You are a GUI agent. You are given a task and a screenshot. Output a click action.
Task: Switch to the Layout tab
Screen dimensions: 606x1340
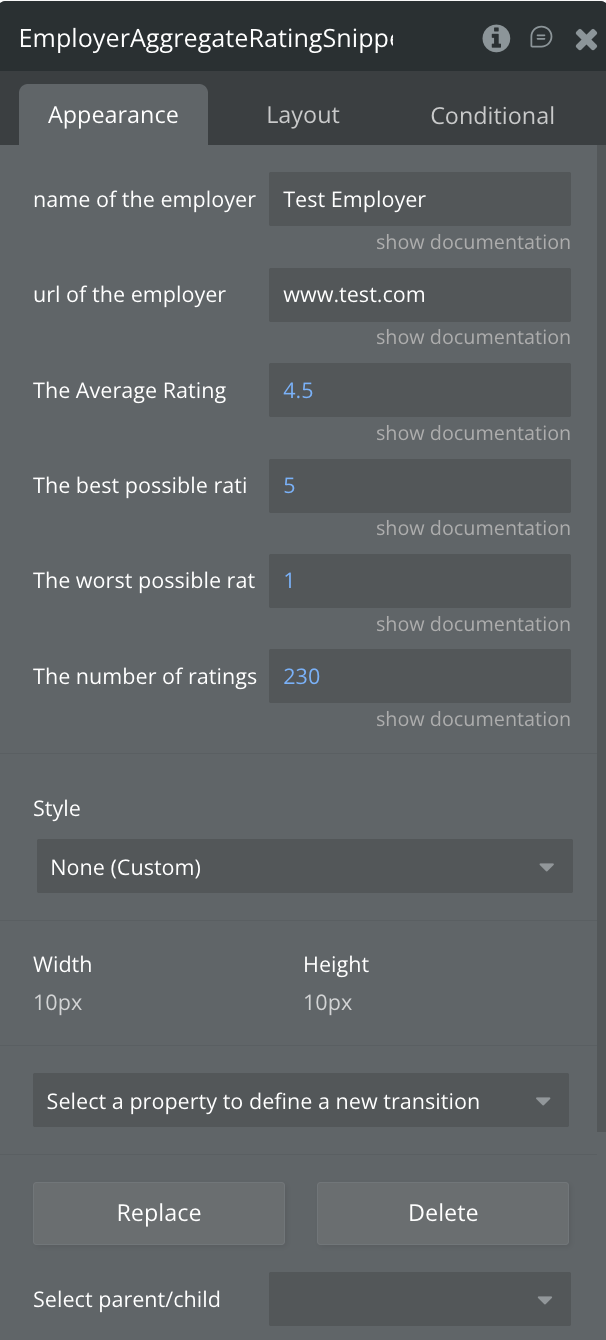pyautogui.click(x=302, y=115)
